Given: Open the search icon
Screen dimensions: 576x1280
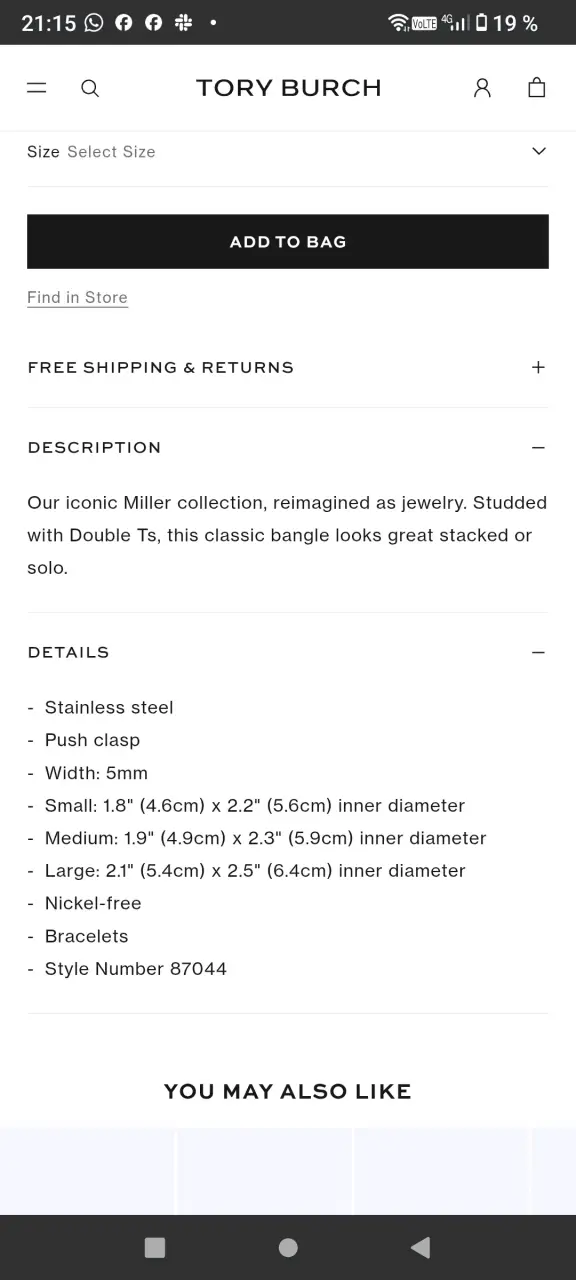Looking at the screenshot, I should (x=90, y=88).
